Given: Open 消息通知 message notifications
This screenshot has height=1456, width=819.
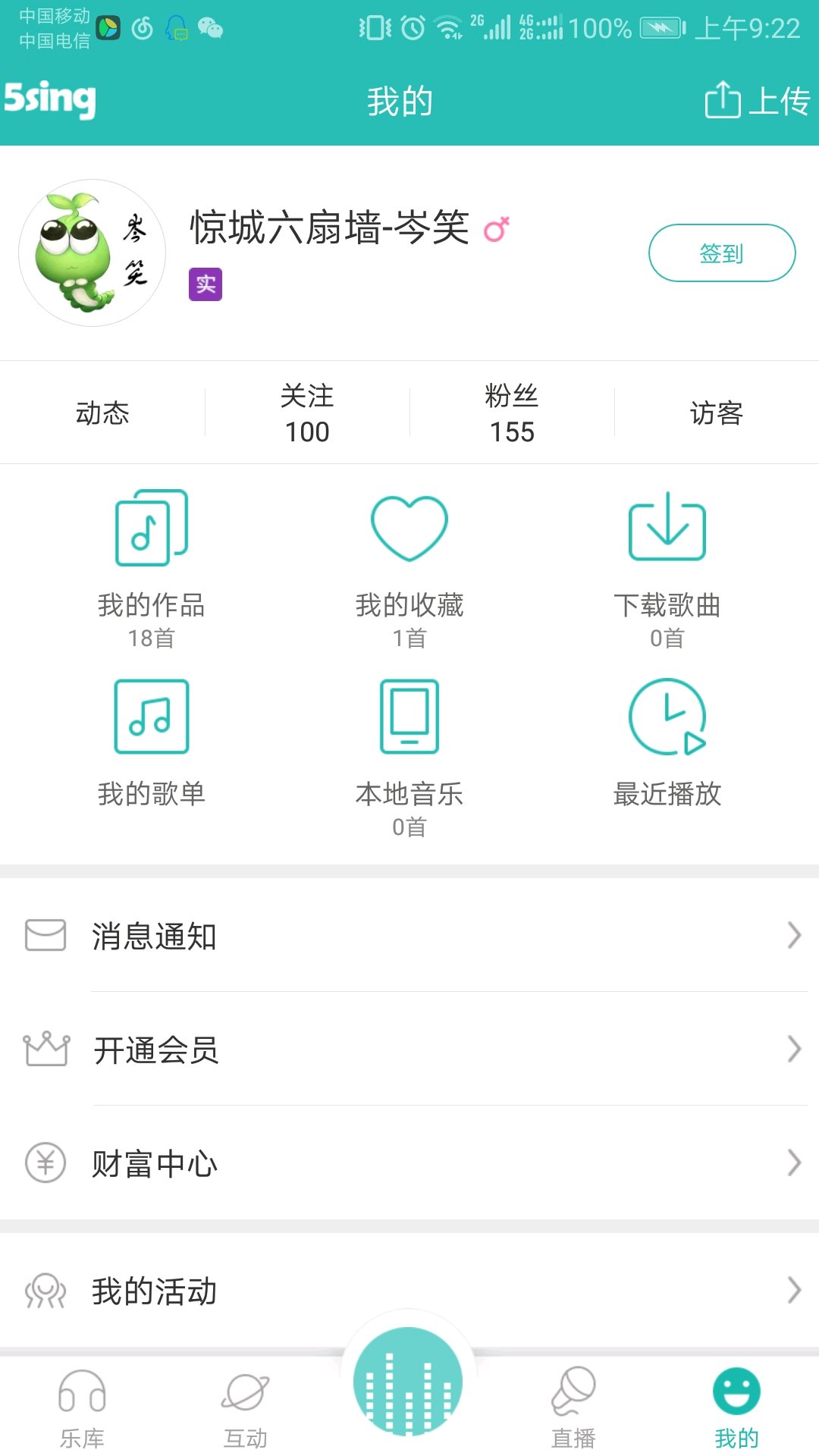Looking at the screenshot, I should 409,936.
